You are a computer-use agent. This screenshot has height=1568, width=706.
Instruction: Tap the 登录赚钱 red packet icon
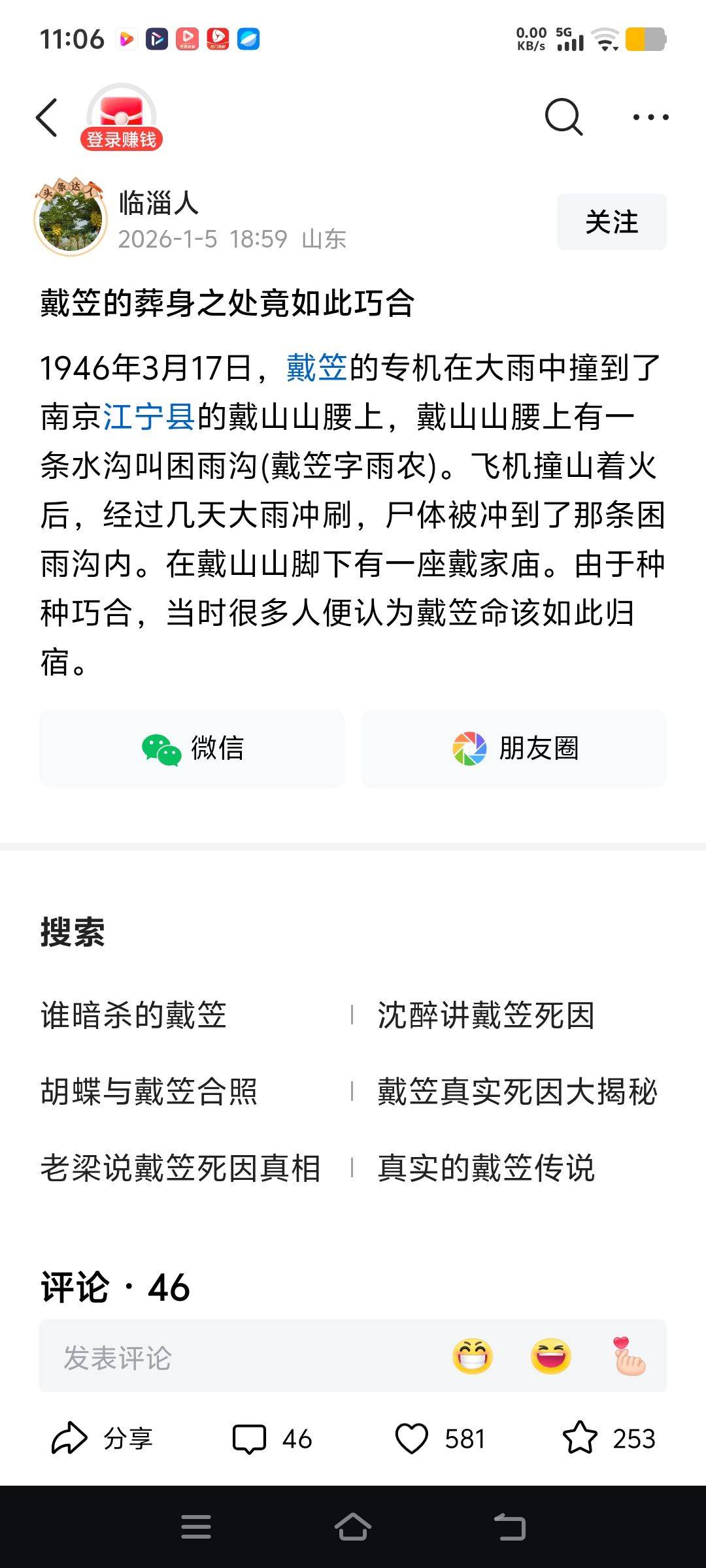[122, 119]
